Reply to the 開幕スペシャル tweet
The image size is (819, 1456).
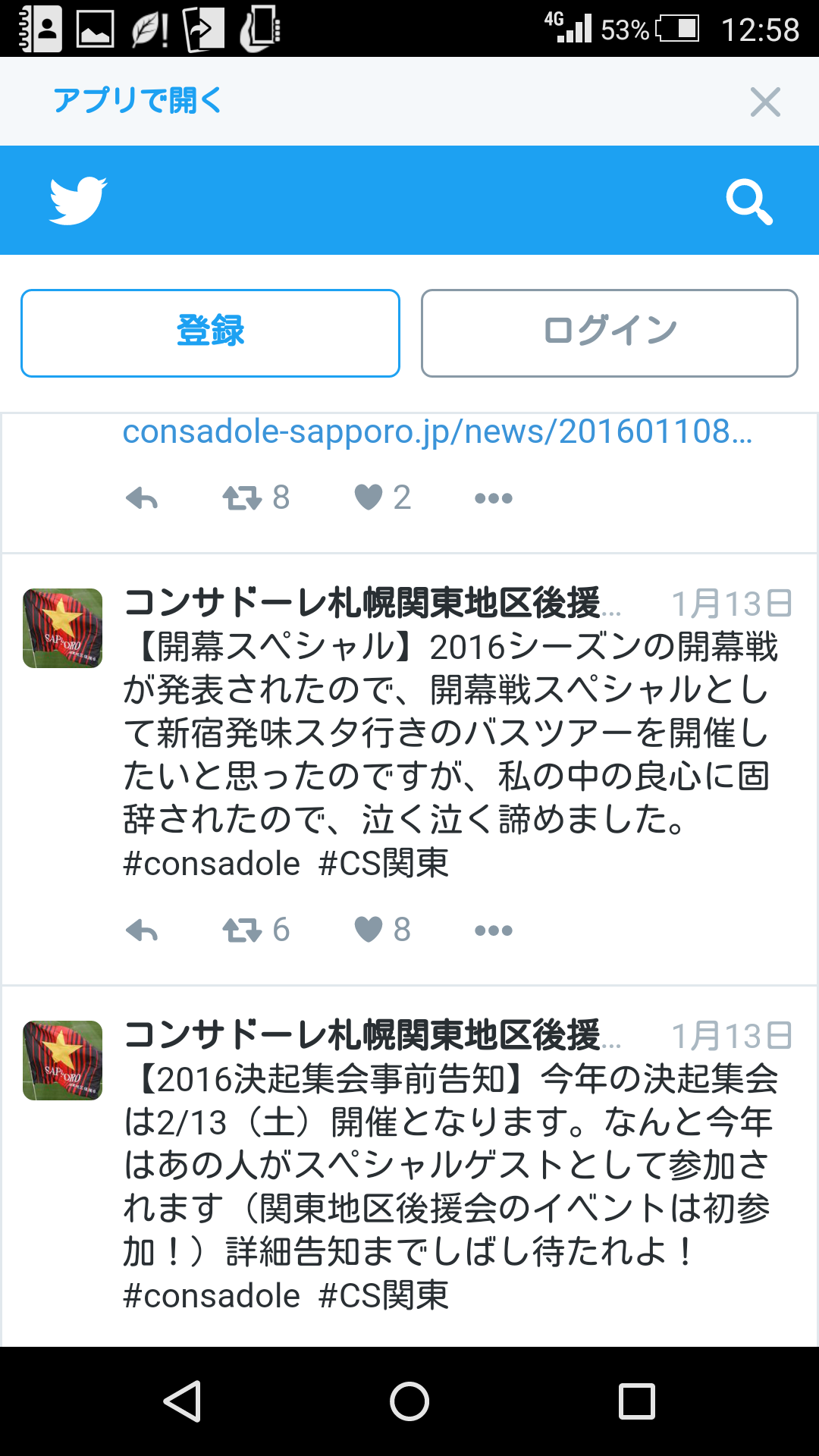[x=142, y=930]
